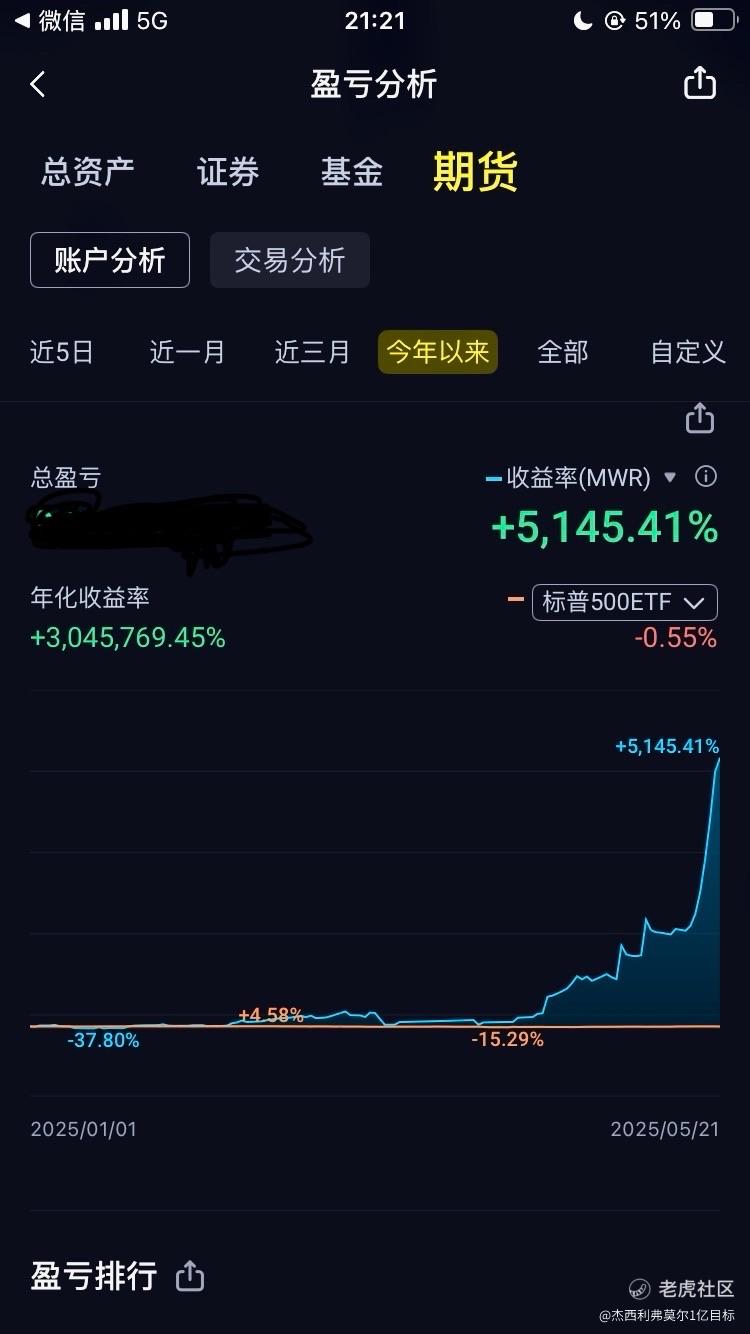This screenshot has width=750, height=1334.
Task: View 全部 time range
Action: pos(563,352)
